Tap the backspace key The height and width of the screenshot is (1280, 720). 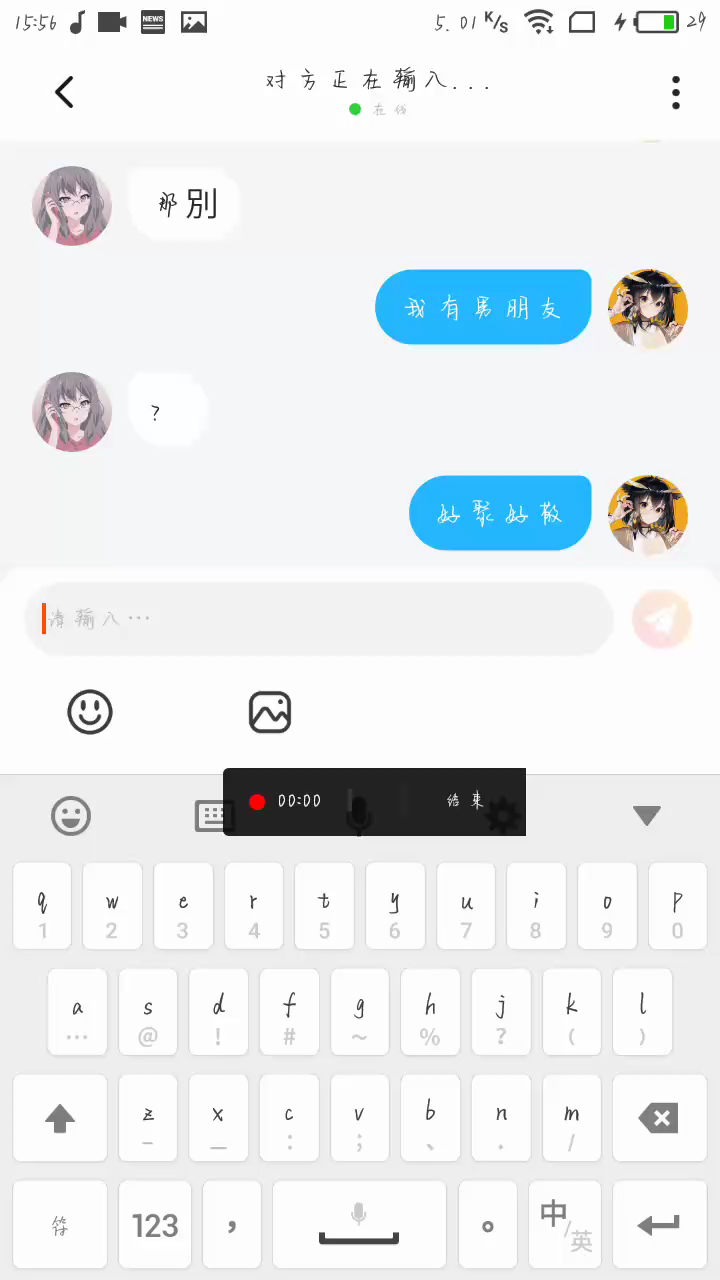[659, 1118]
